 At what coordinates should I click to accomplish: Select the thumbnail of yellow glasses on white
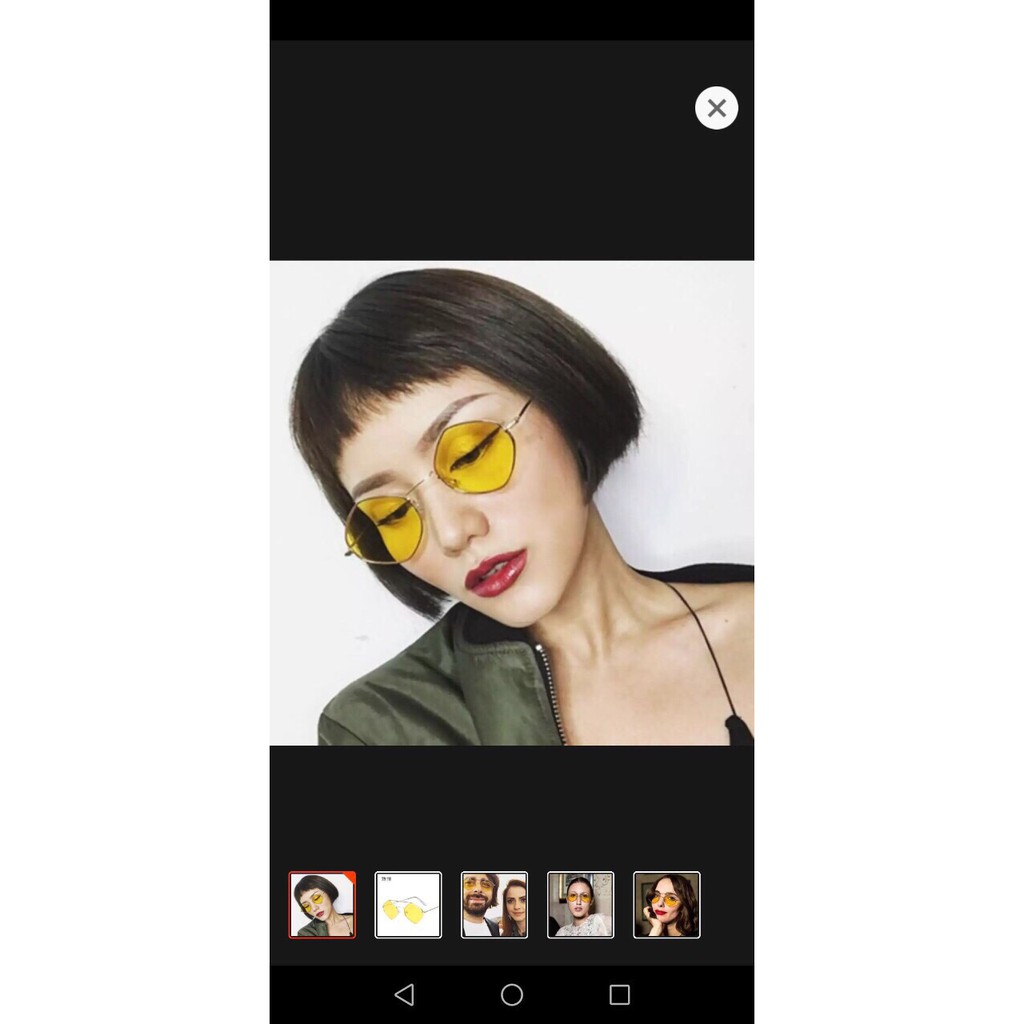tap(408, 904)
